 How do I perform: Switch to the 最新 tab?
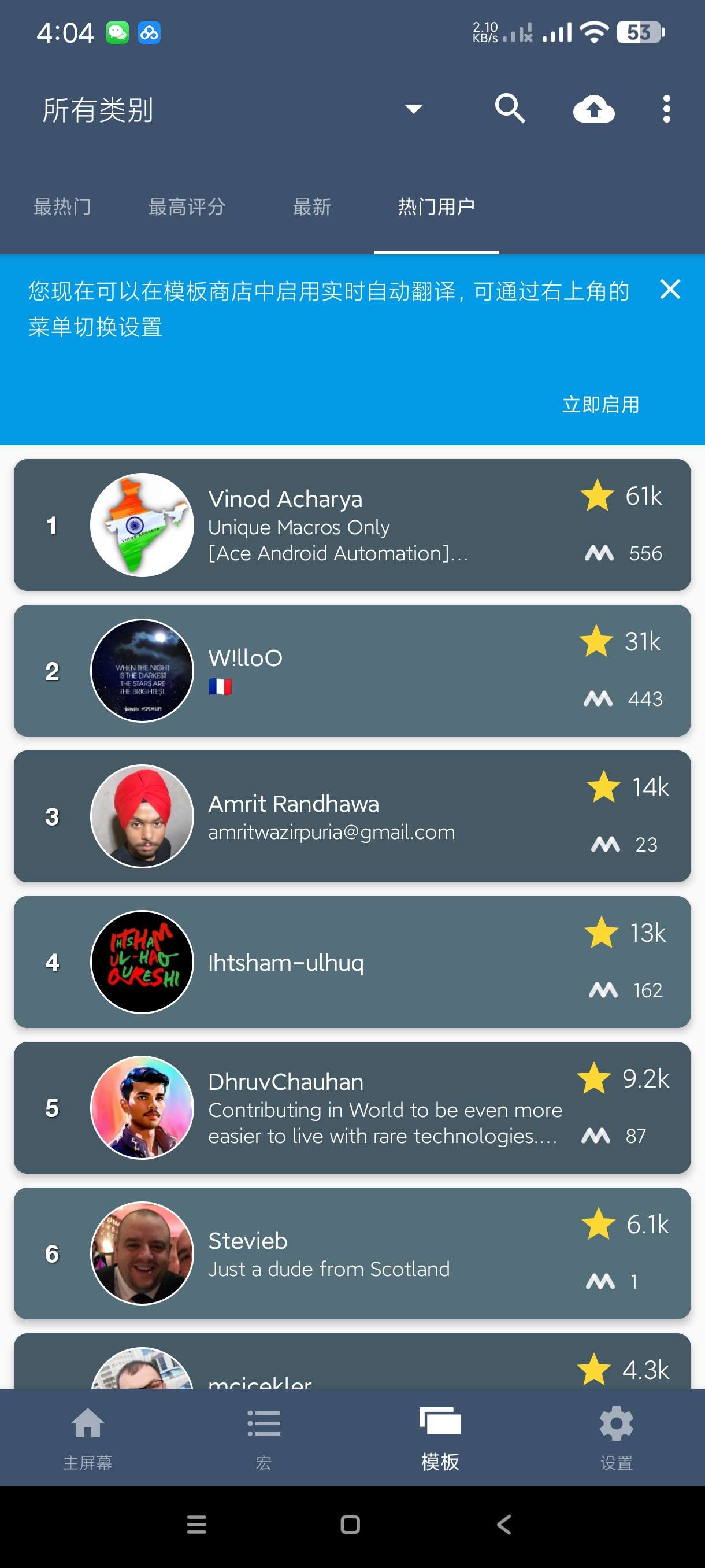click(x=311, y=207)
